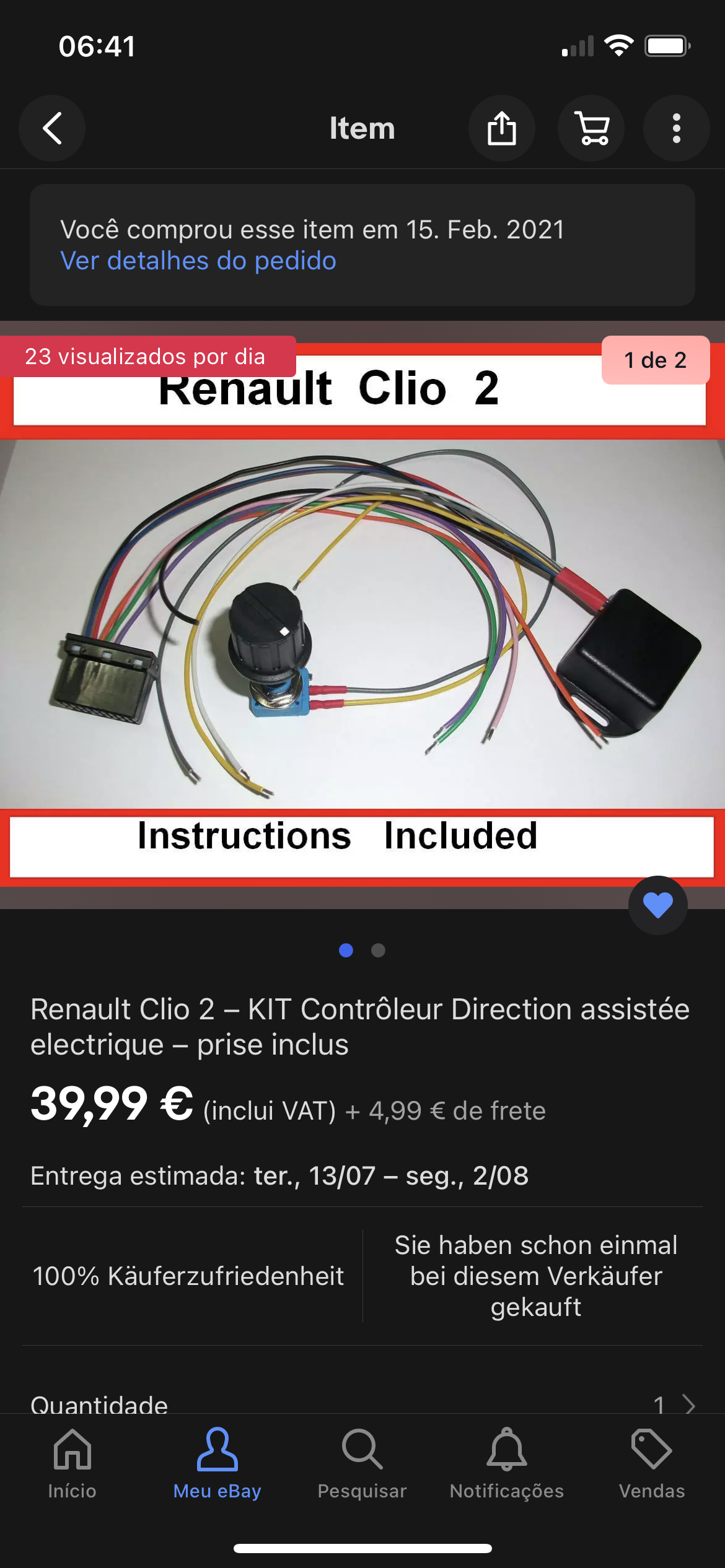Switch to the Meu eBay tab

[217, 1465]
